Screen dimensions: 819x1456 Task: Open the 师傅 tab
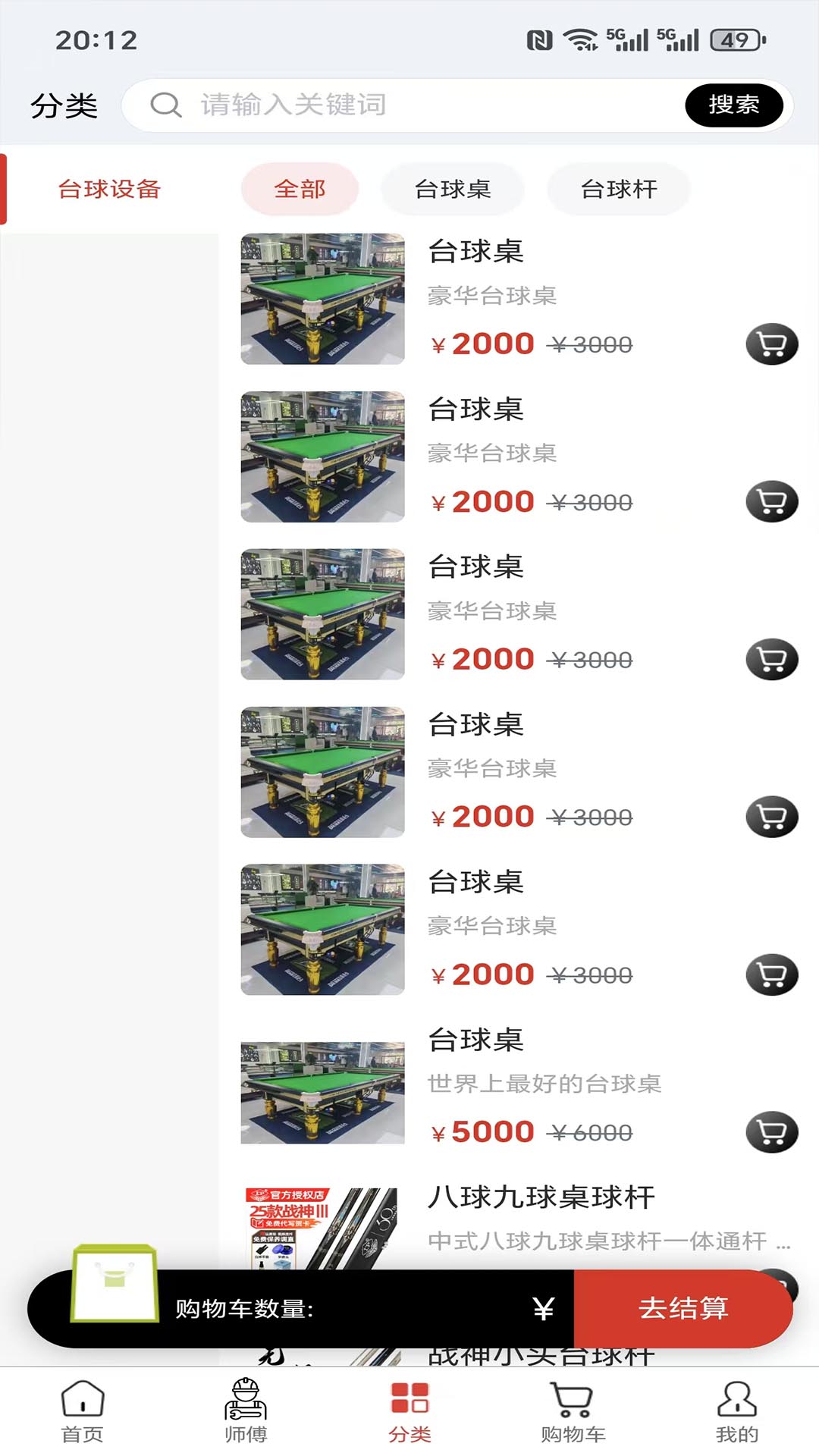[x=246, y=1410]
